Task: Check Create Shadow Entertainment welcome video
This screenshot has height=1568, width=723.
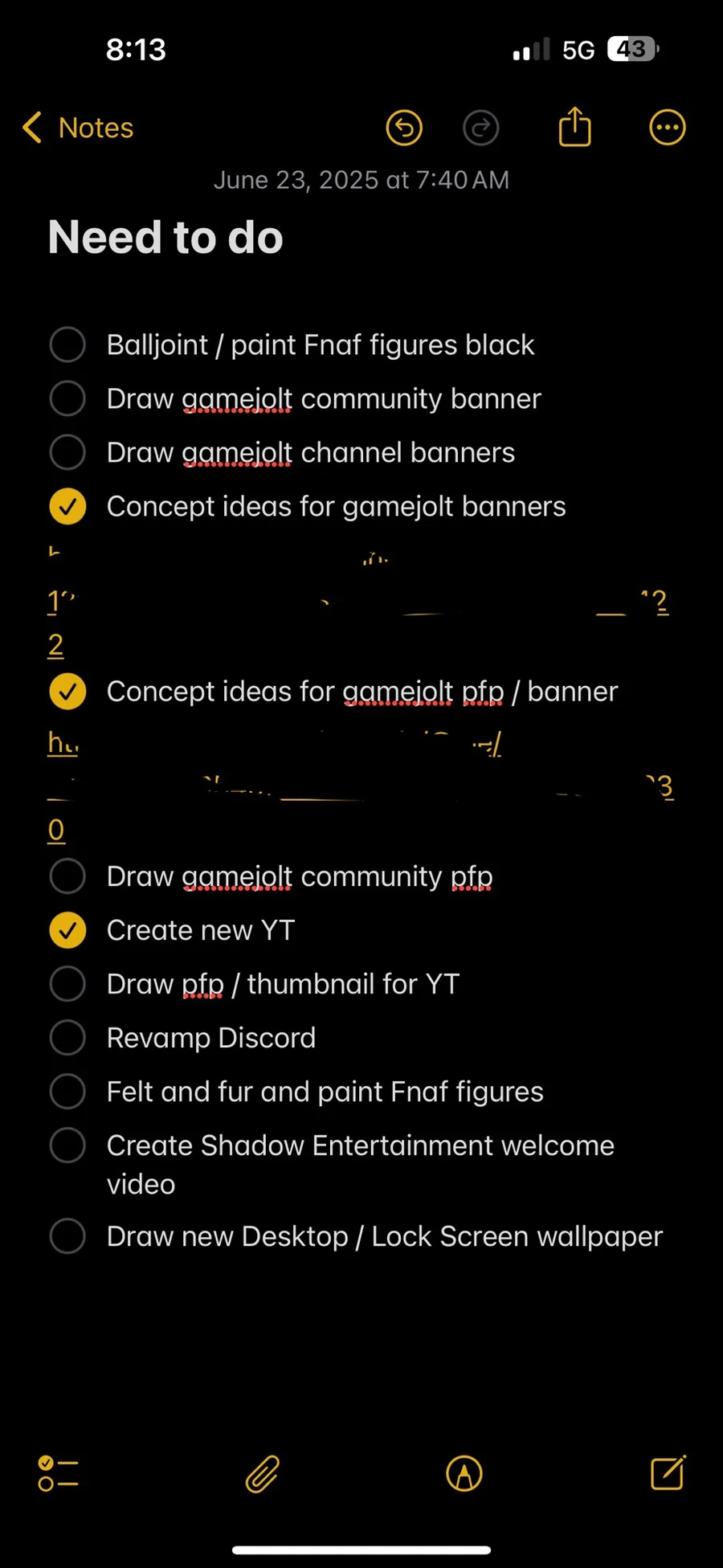Action: coord(67,1145)
